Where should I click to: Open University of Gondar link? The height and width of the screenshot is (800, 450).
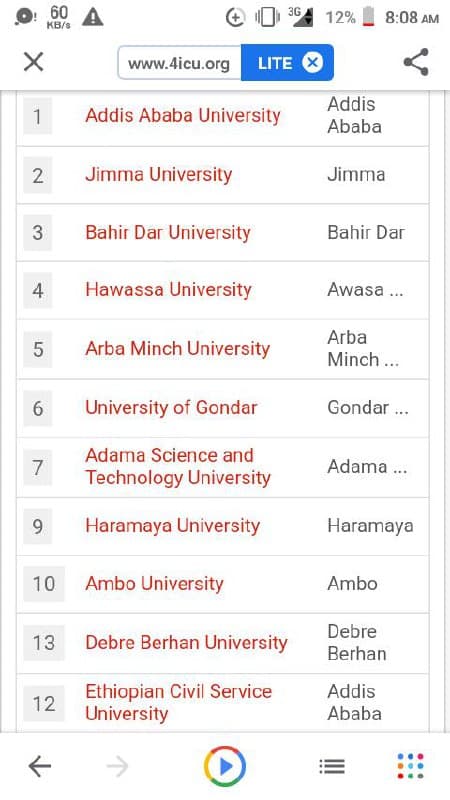tap(171, 408)
